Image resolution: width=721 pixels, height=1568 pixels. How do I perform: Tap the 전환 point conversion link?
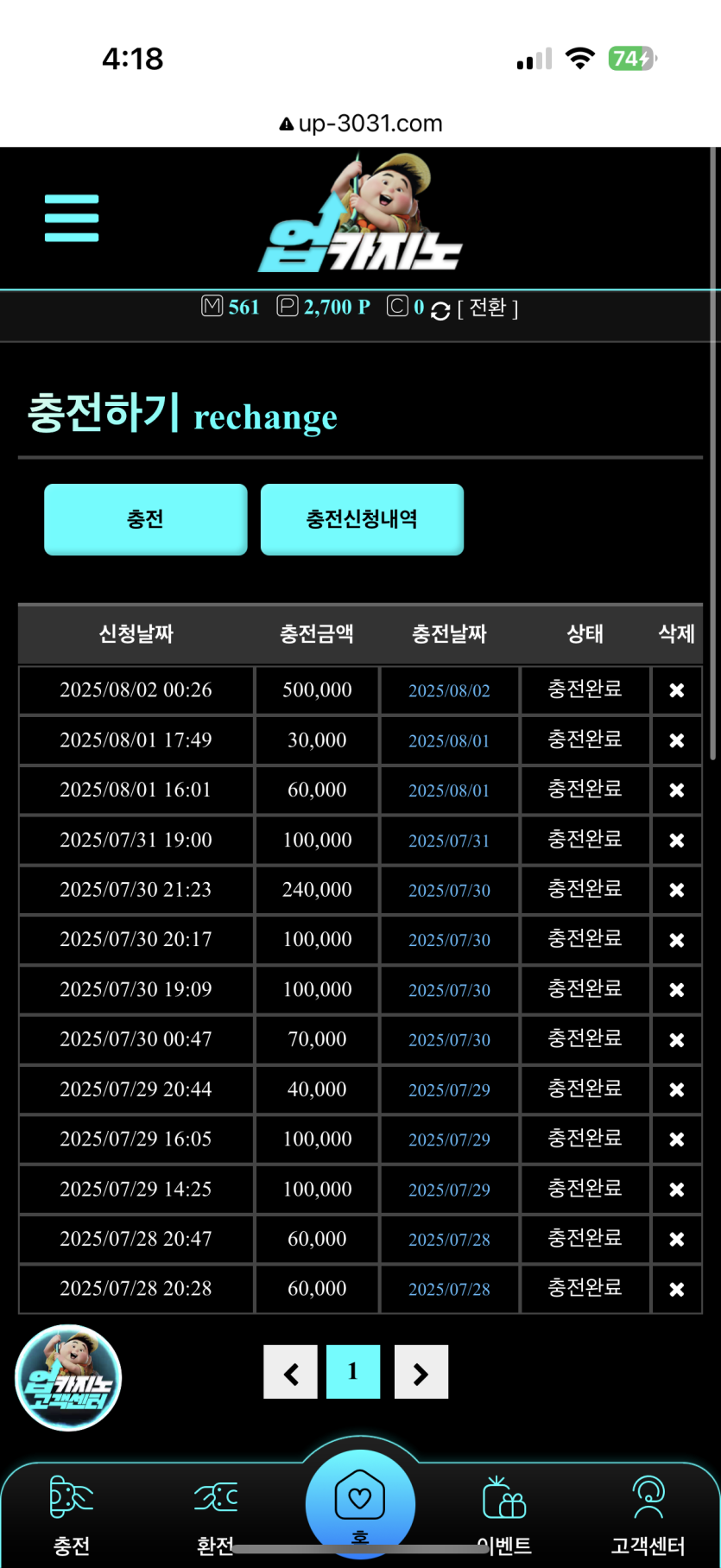[488, 308]
